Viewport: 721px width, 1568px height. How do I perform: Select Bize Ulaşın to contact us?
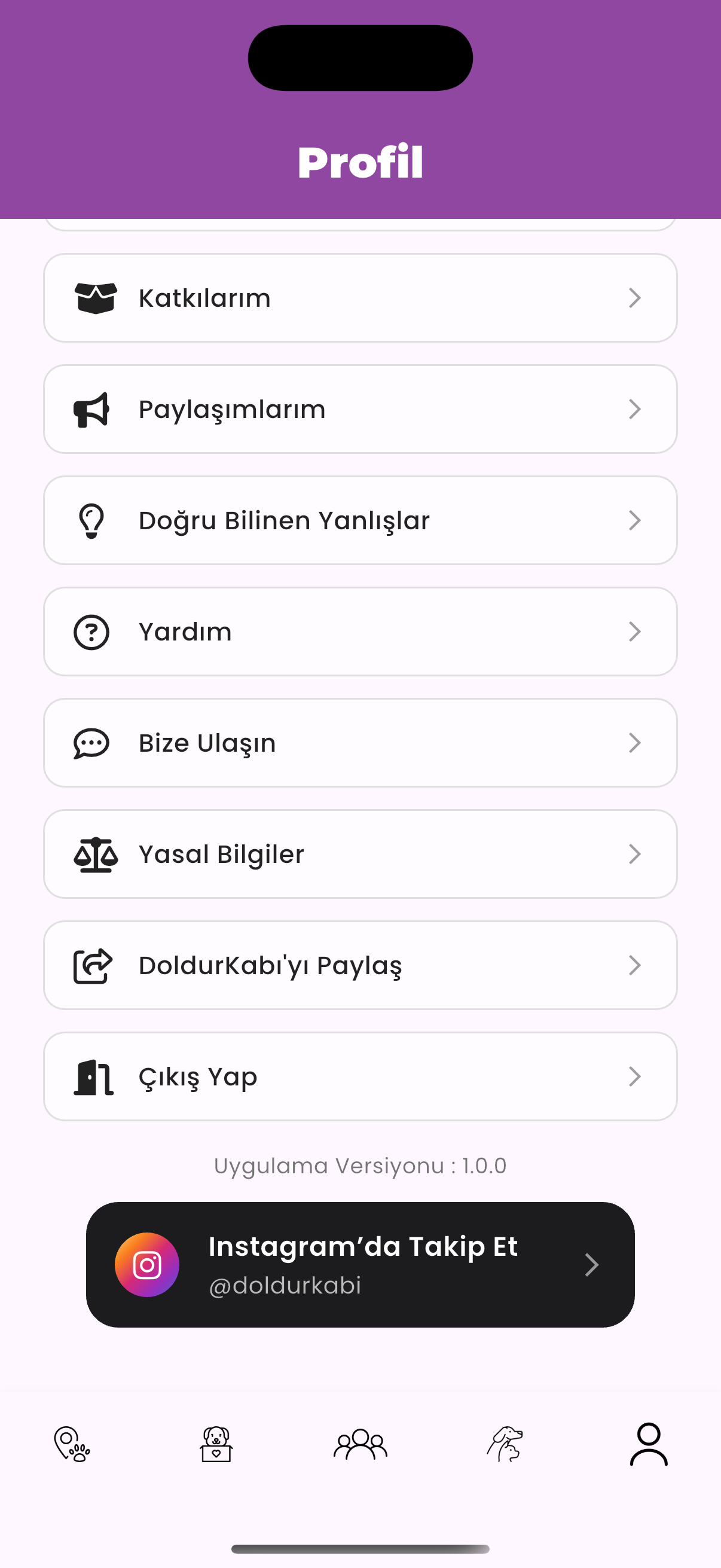tap(360, 743)
